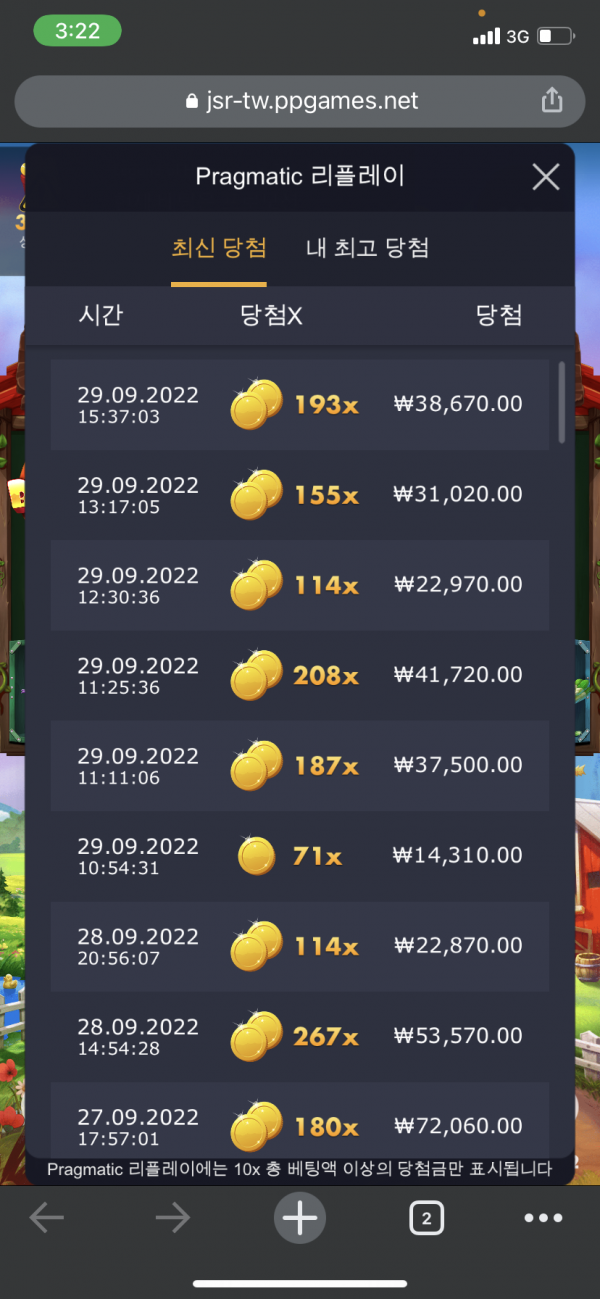The width and height of the screenshot is (600, 1299).
Task: Open replay of the 155x win
Action: (300, 494)
